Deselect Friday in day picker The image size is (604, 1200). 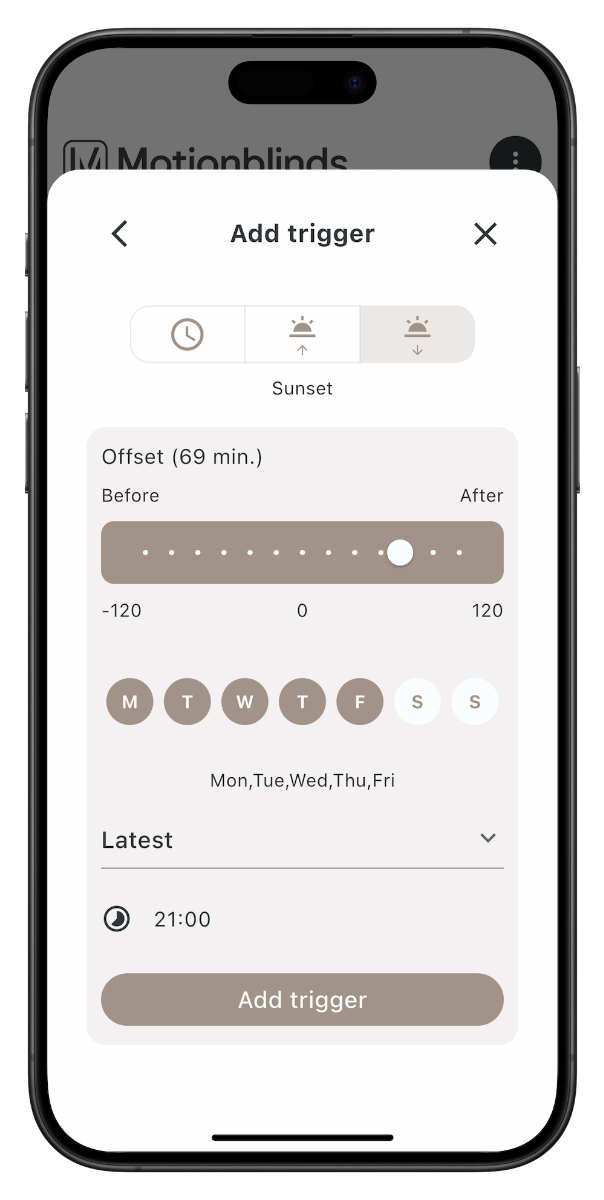point(360,702)
